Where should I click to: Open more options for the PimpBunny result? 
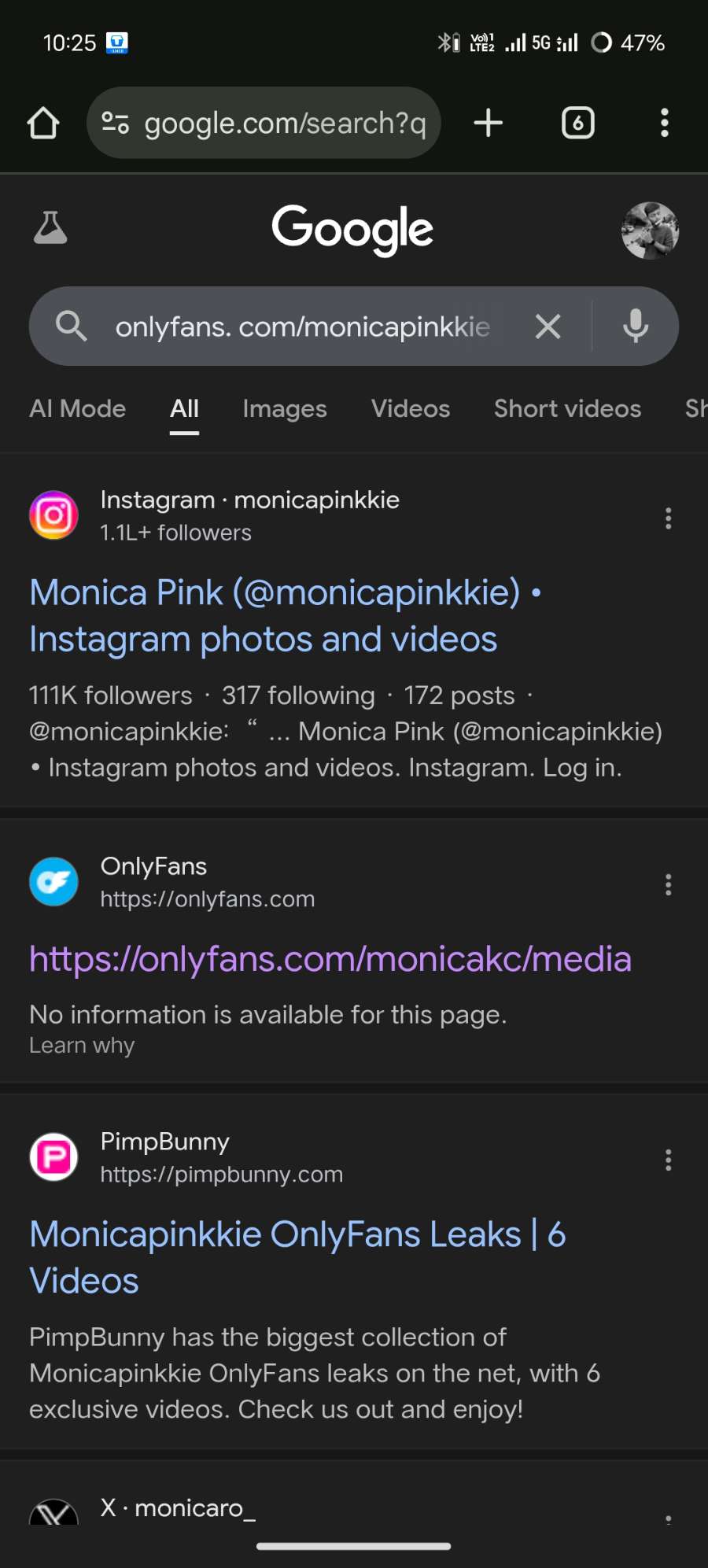point(668,1160)
